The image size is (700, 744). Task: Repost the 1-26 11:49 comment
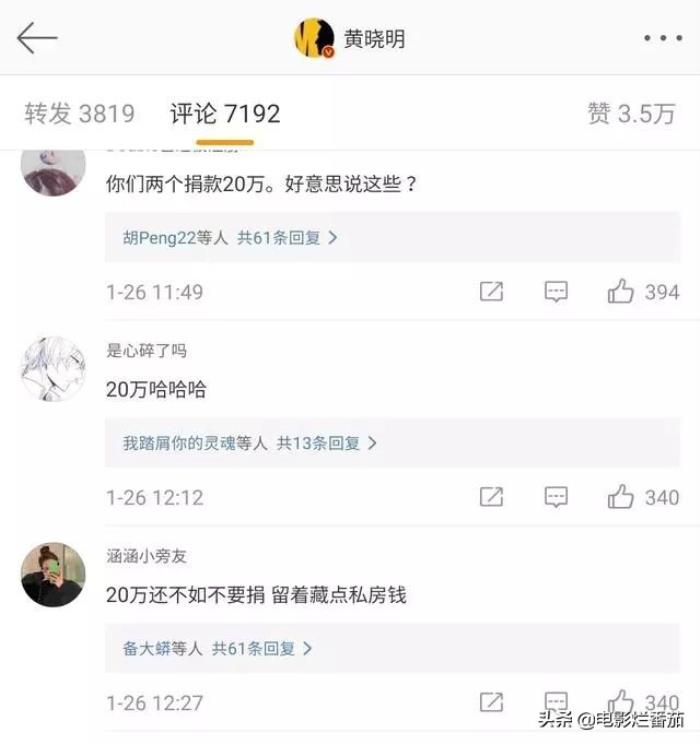[491, 292]
